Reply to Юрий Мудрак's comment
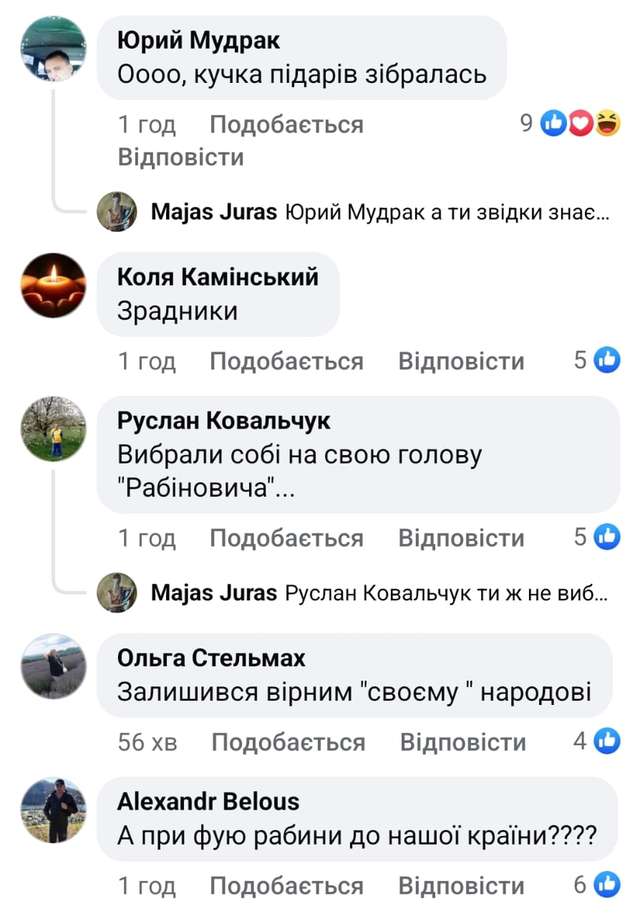The height and width of the screenshot is (916, 640). (x=180, y=157)
